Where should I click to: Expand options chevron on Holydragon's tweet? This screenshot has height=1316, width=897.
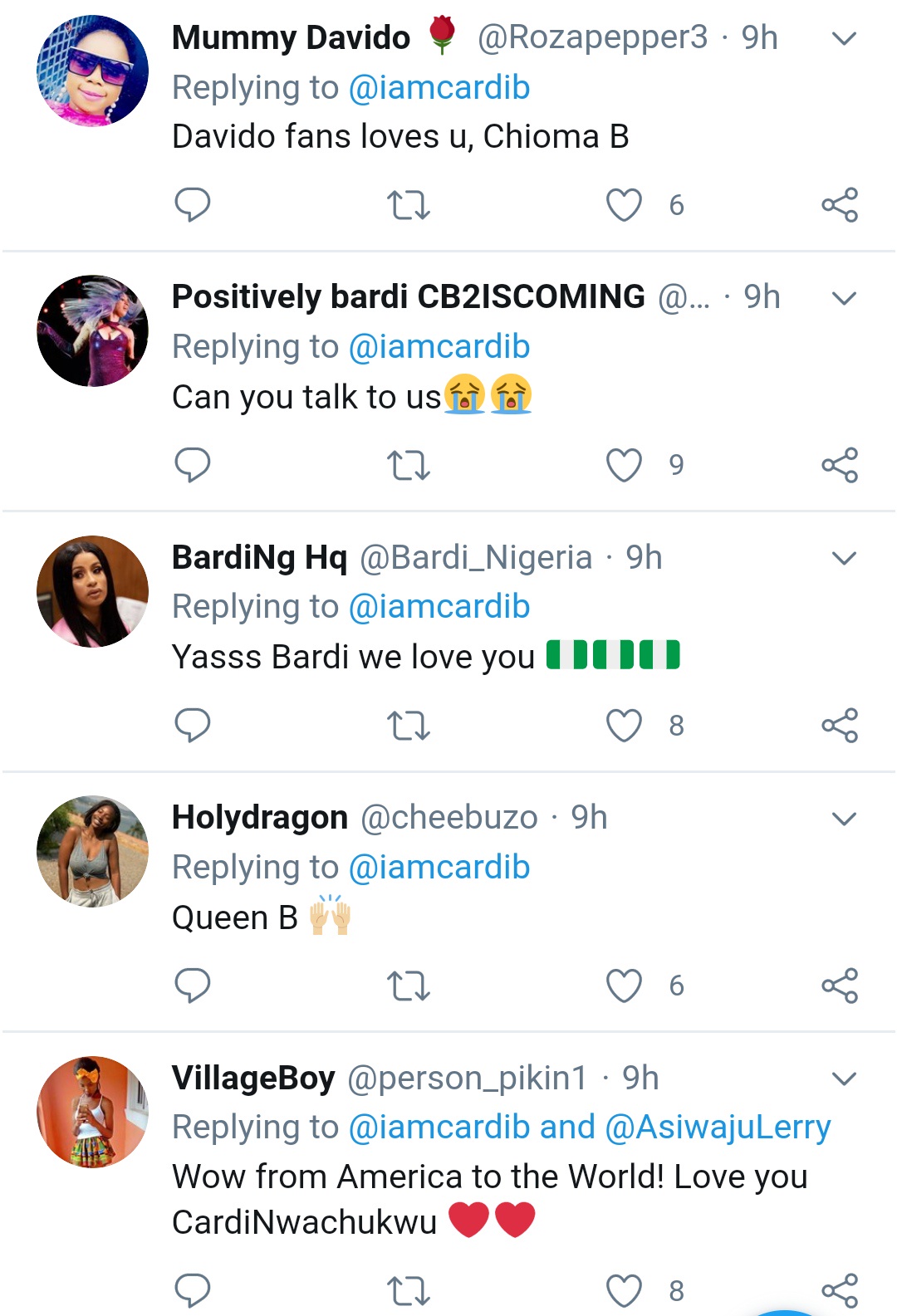(844, 819)
